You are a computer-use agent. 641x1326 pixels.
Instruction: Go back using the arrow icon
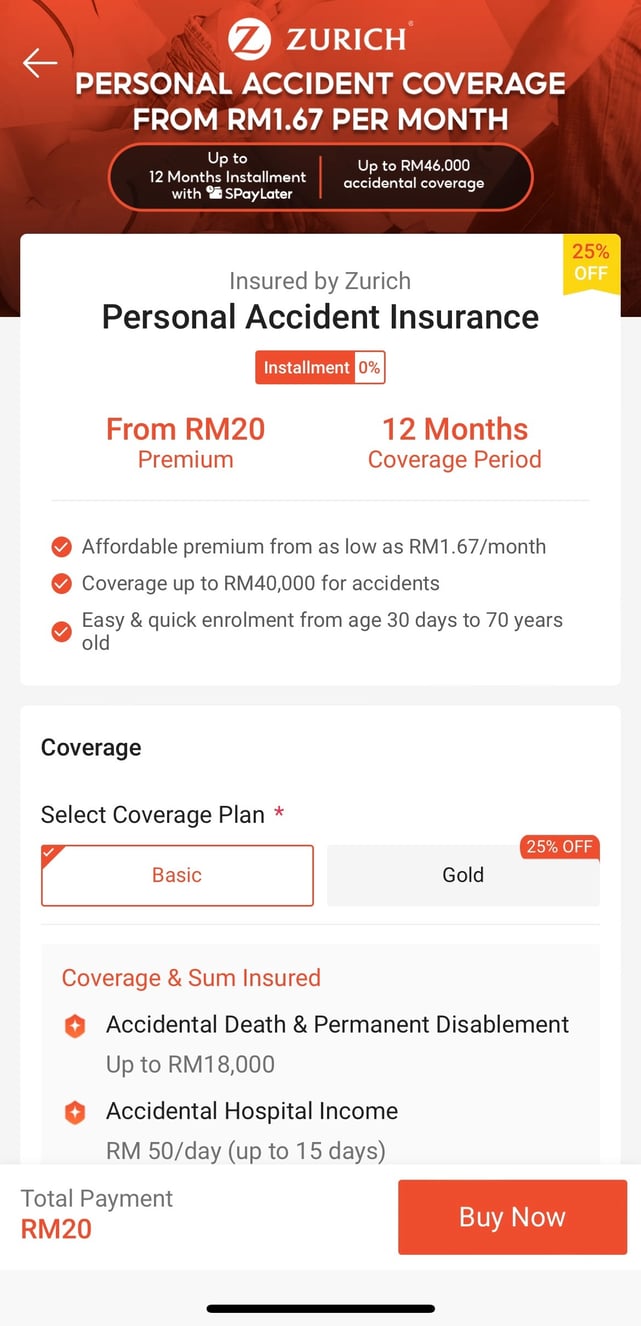[x=40, y=63]
